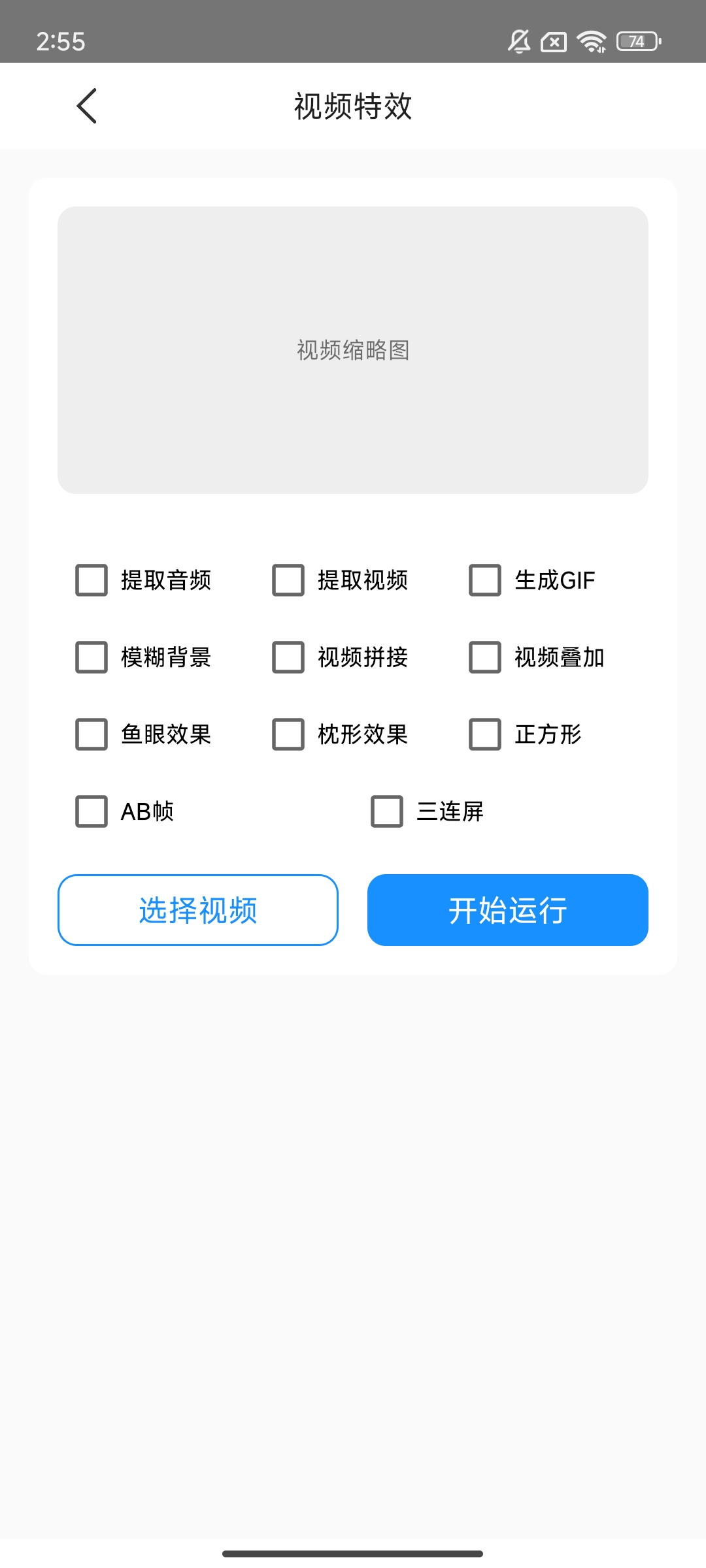Tick the 正方形 option

[485, 734]
